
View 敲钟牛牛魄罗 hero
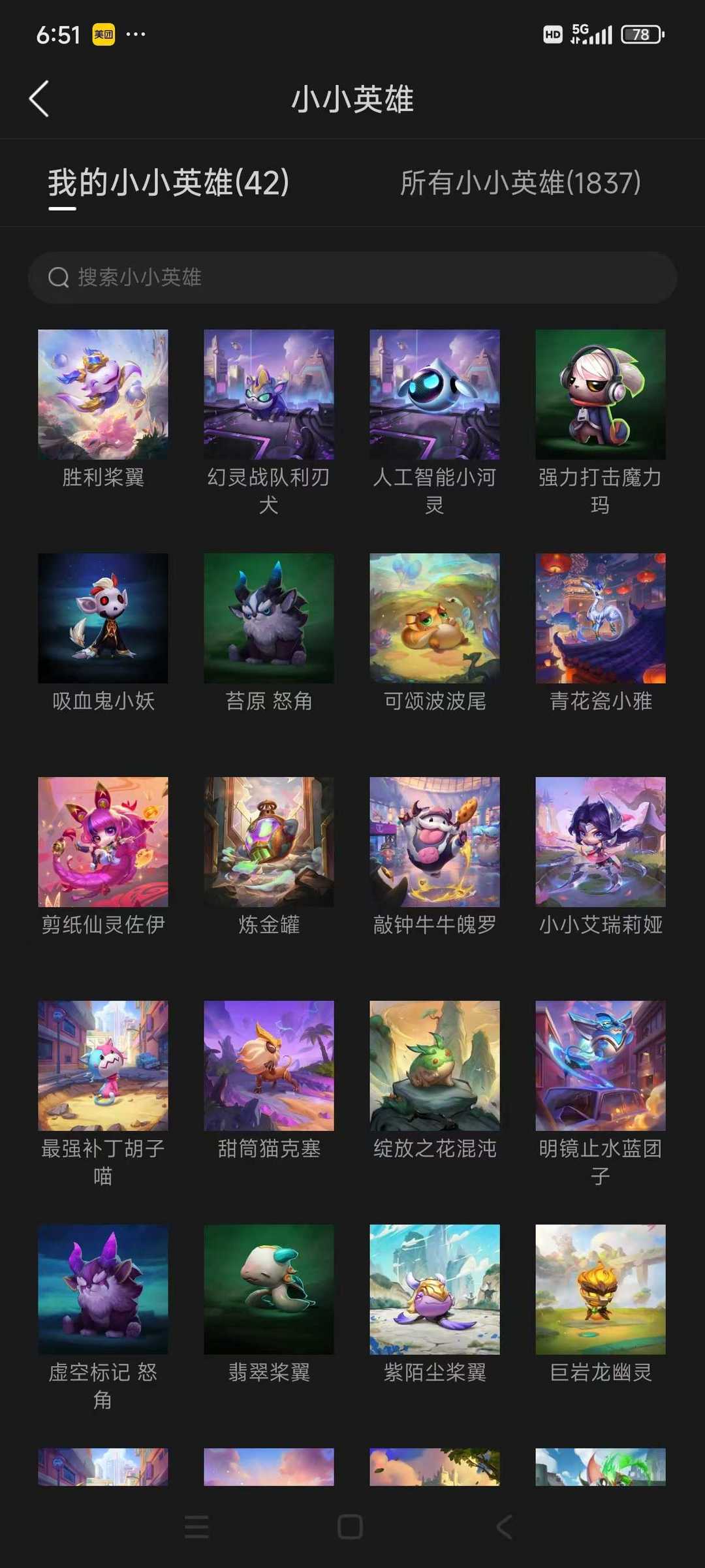click(x=435, y=856)
